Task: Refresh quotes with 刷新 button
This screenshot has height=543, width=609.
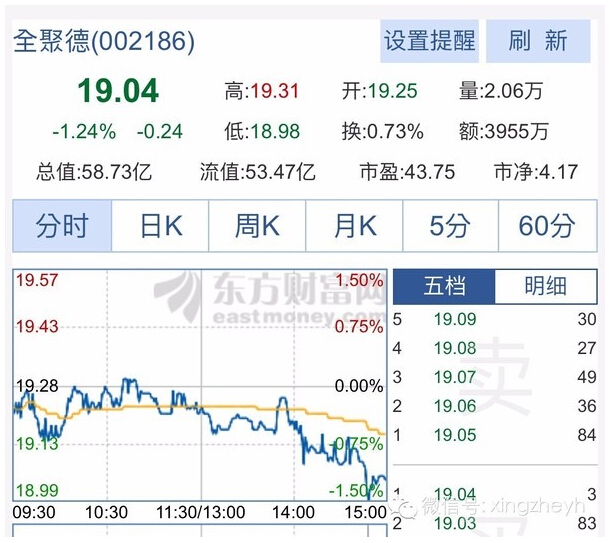Action: (537, 42)
